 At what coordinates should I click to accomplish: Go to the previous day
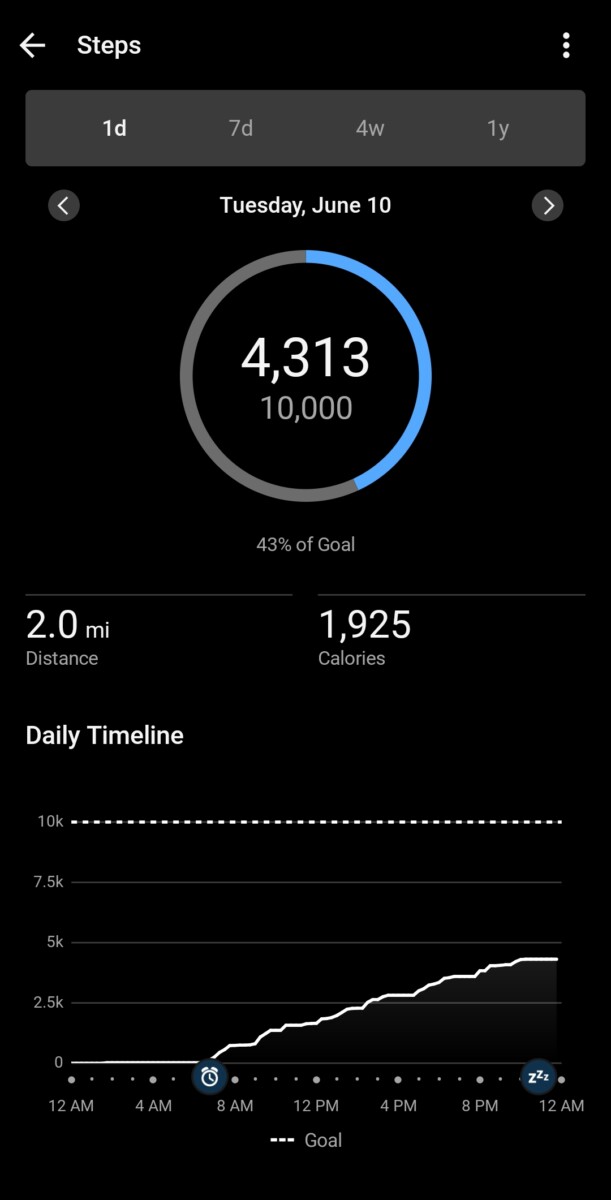click(x=64, y=206)
